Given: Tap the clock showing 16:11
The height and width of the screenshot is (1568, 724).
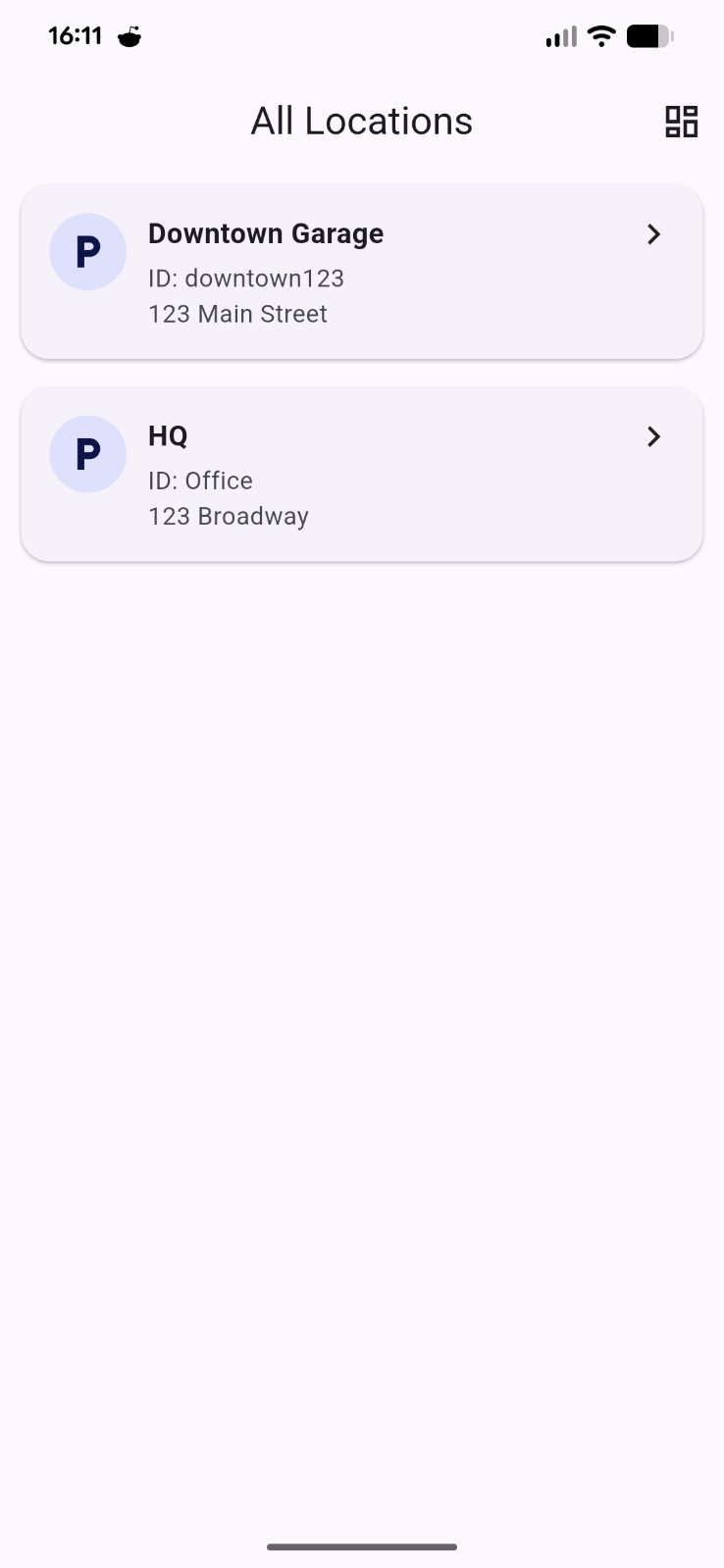Looking at the screenshot, I should (76, 35).
